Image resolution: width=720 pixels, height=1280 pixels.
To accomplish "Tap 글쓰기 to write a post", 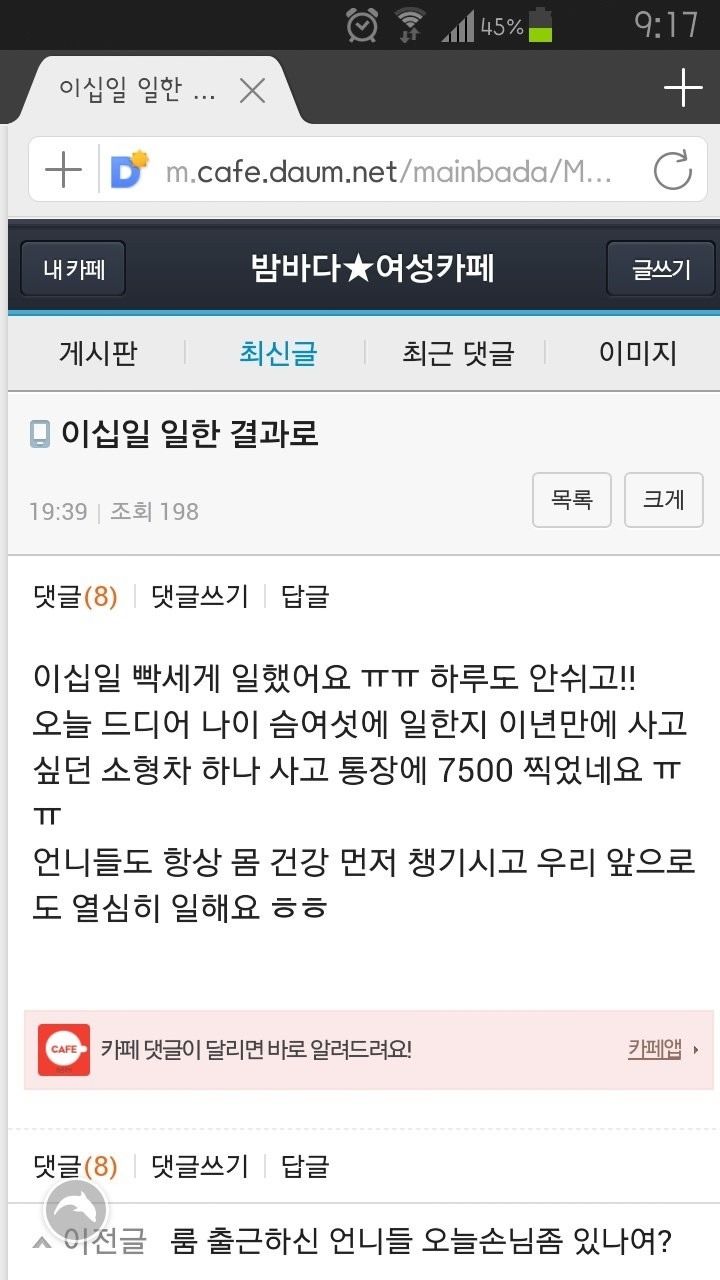I will [661, 269].
